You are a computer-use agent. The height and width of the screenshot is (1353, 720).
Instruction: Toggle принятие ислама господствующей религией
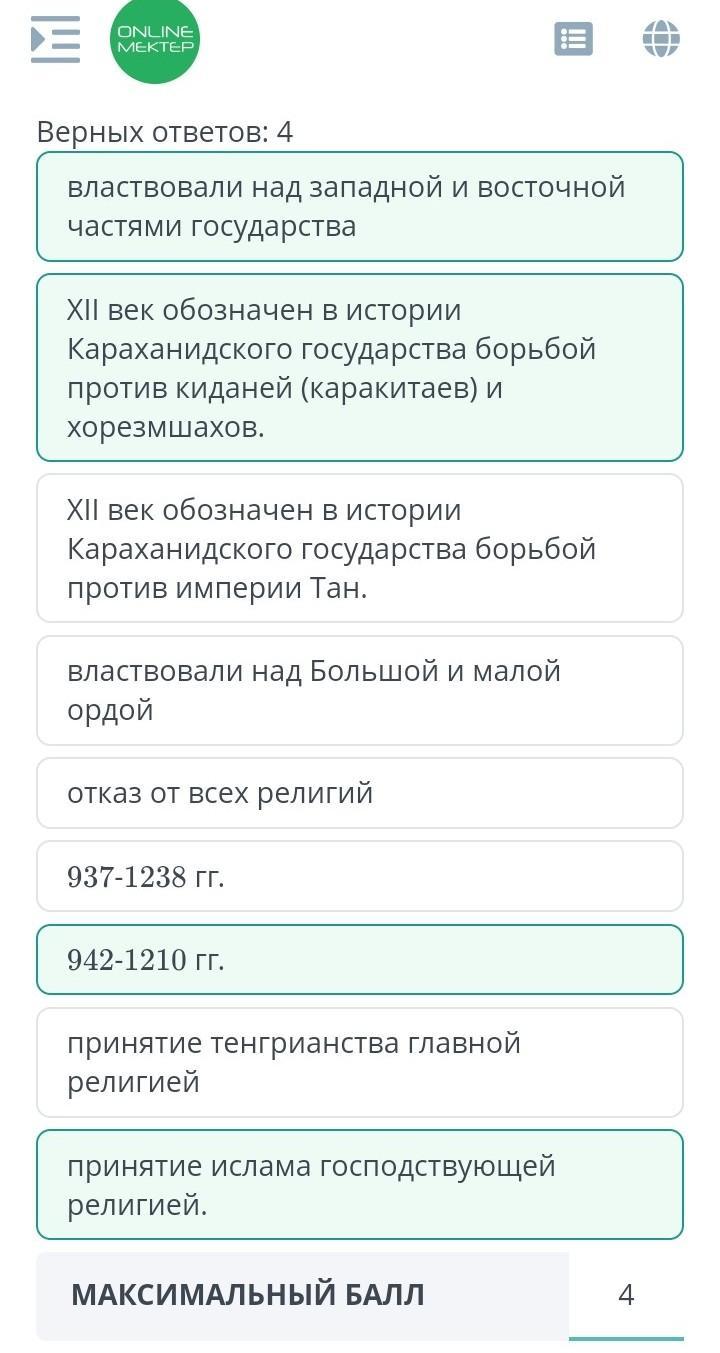pos(360,1185)
